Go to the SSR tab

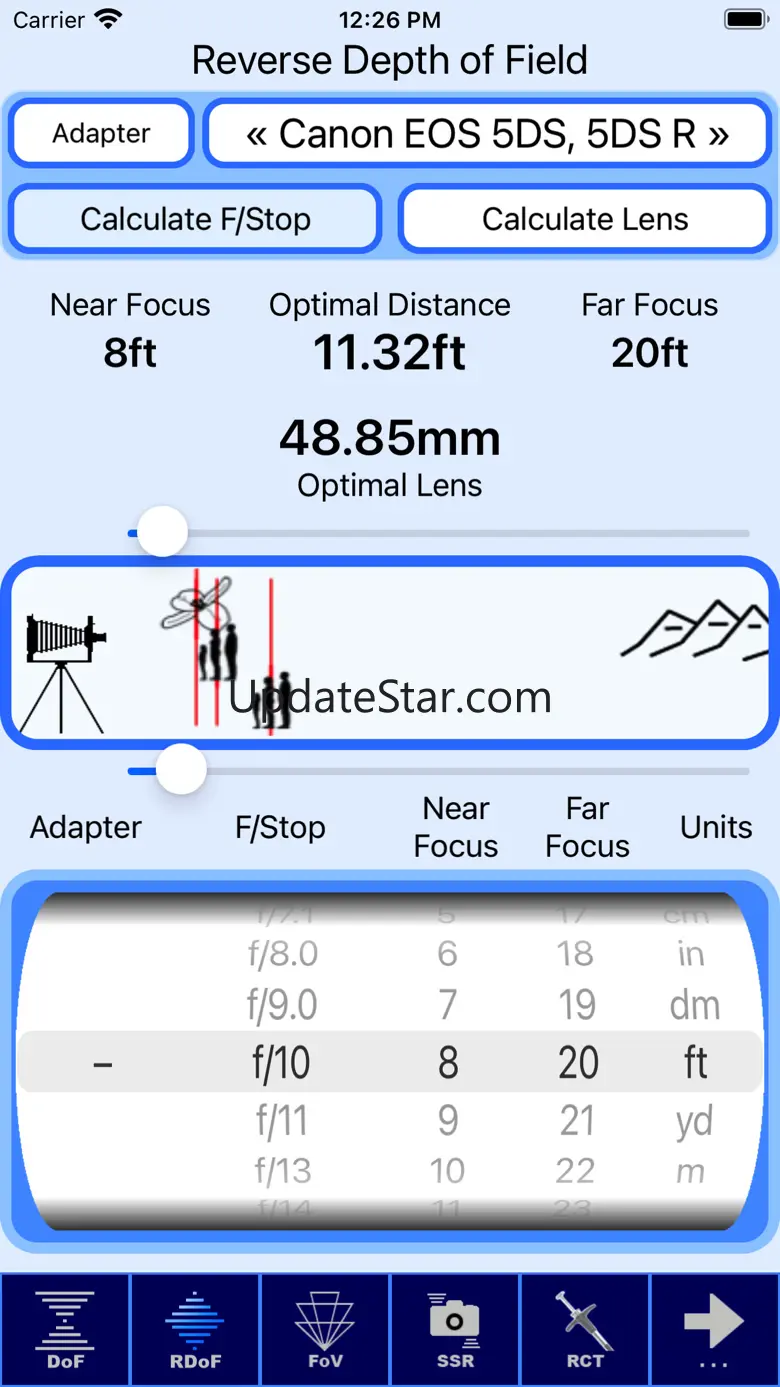(455, 1330)
